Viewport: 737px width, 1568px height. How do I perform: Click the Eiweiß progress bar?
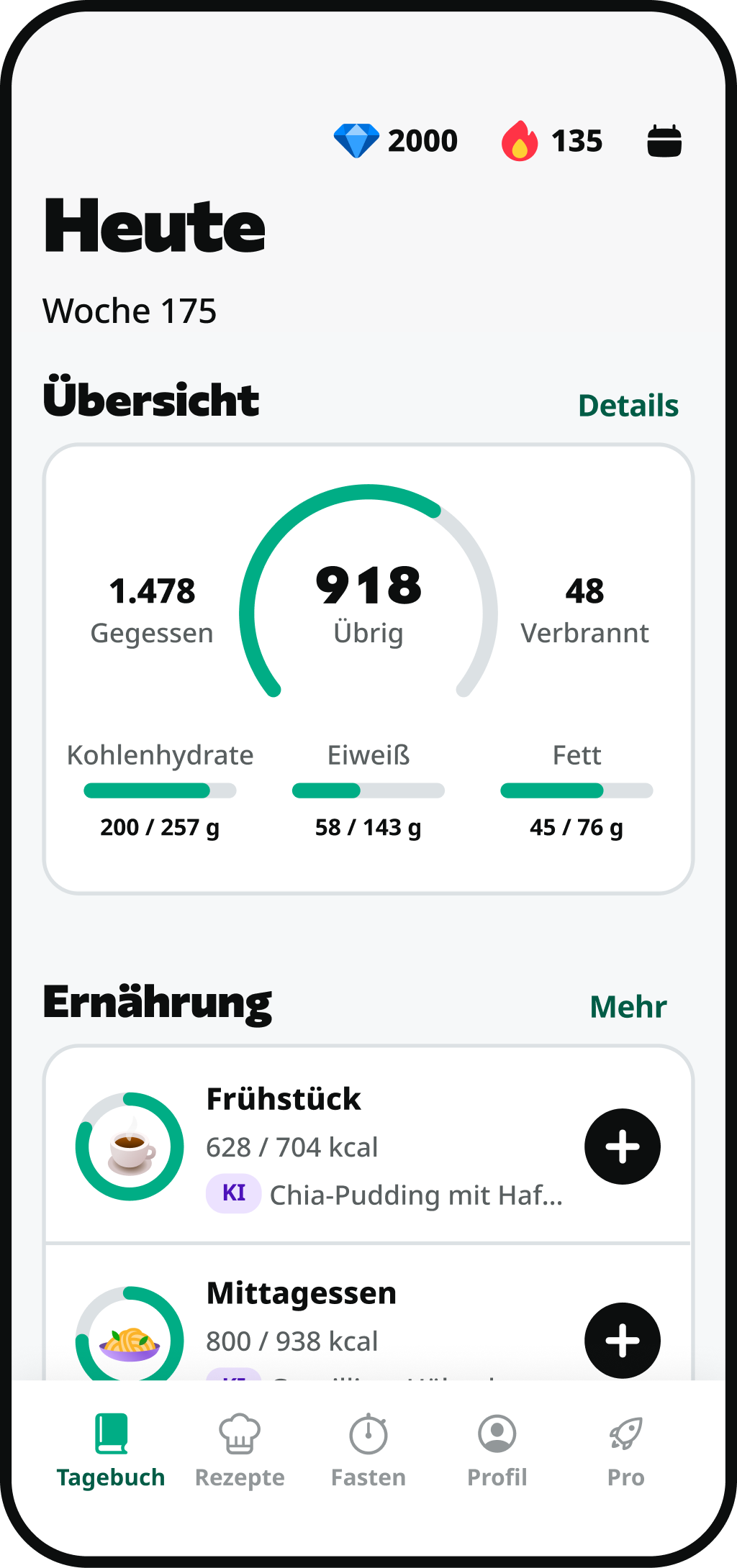pos(368,790)
